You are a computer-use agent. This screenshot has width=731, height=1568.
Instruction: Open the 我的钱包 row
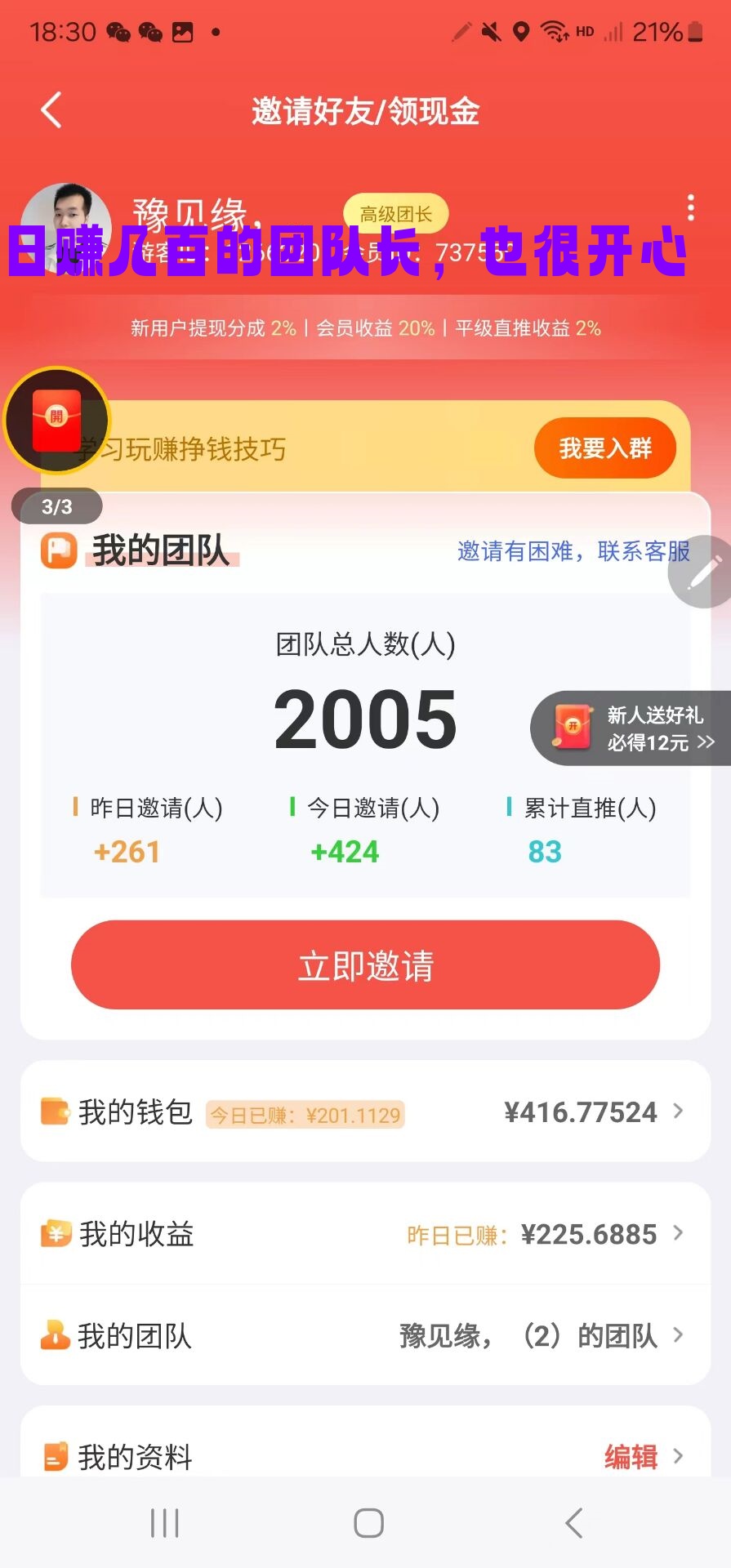point(365,1111)
